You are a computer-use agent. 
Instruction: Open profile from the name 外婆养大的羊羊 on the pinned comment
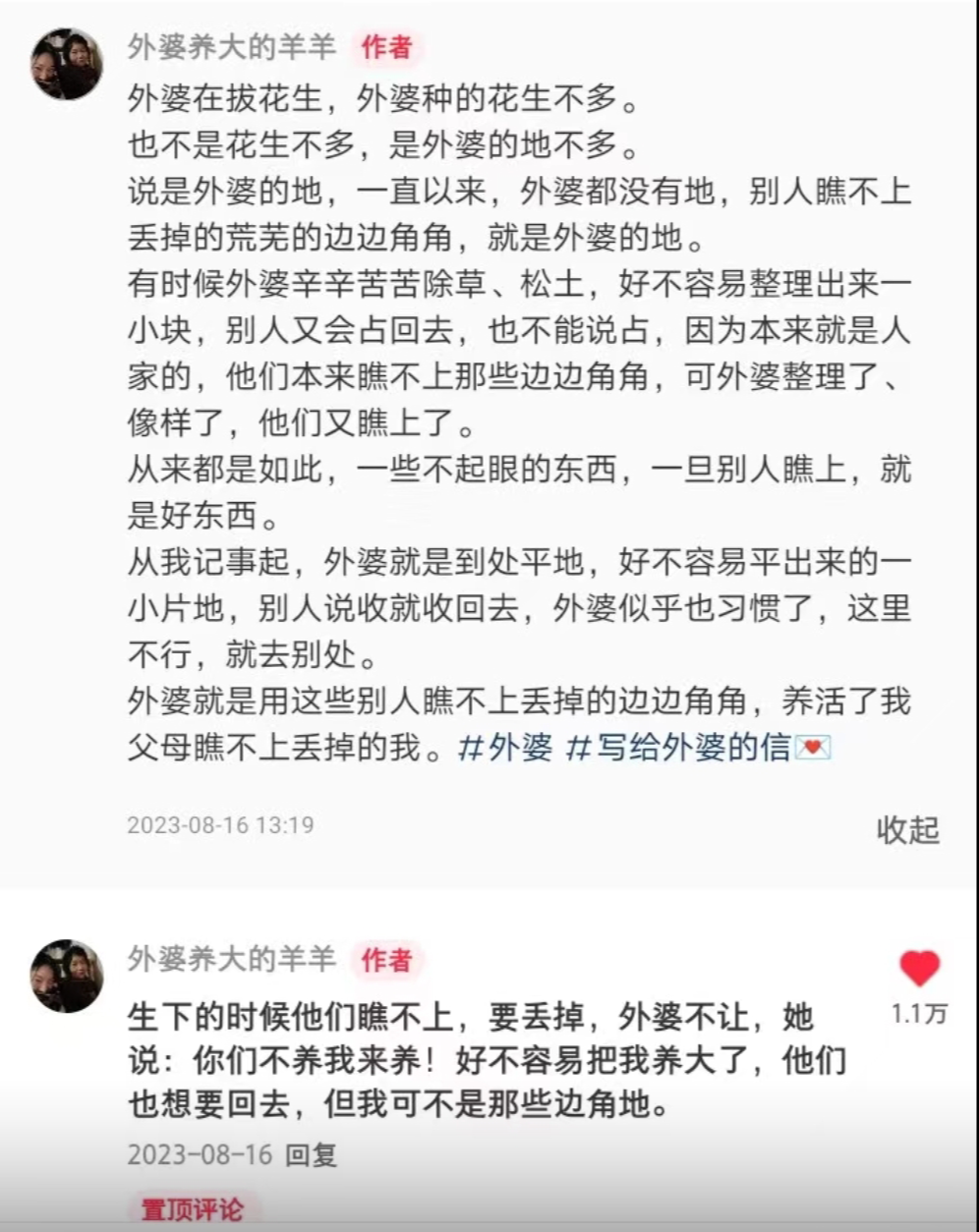click(232, 959)
